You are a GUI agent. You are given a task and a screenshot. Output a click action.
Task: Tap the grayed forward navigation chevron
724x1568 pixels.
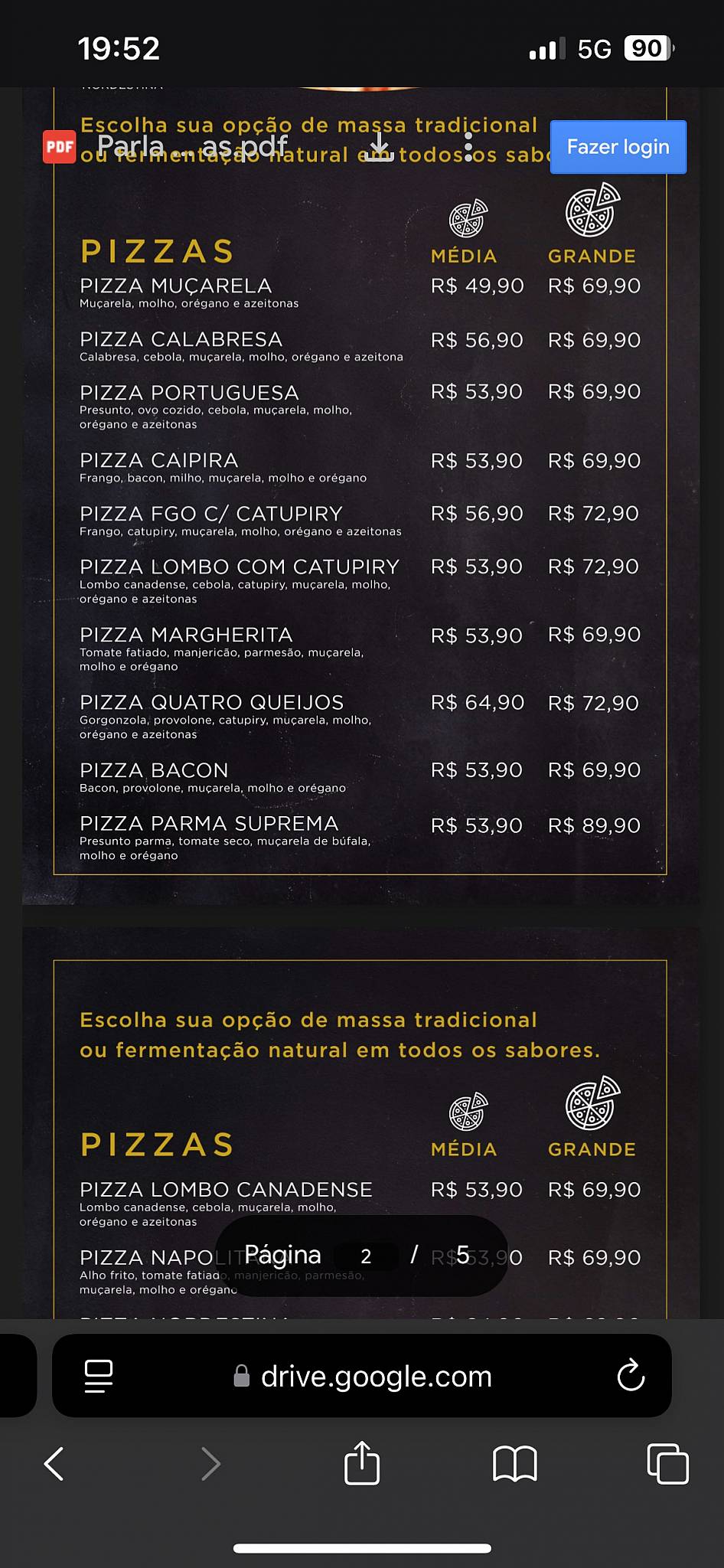tap(211, 1465)
